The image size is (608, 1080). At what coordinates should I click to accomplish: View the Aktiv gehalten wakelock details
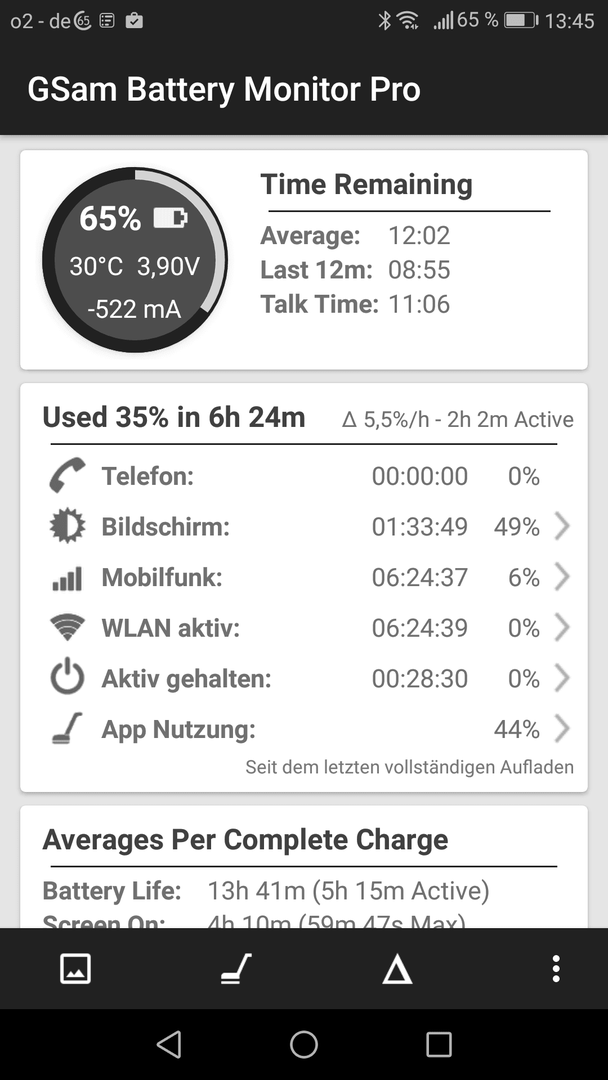304,679
